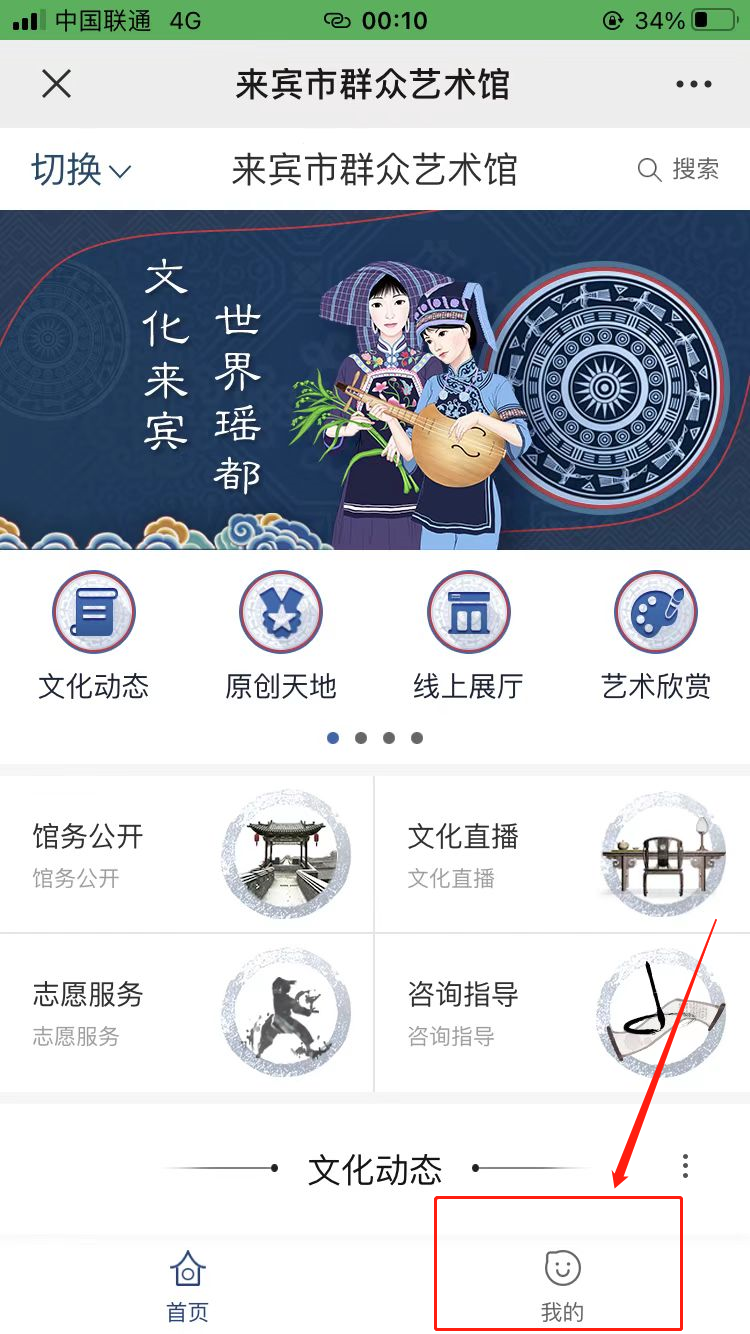The image size is (750, 1334).
Task: Open the 文化直播 card
Action: [562, 854]
